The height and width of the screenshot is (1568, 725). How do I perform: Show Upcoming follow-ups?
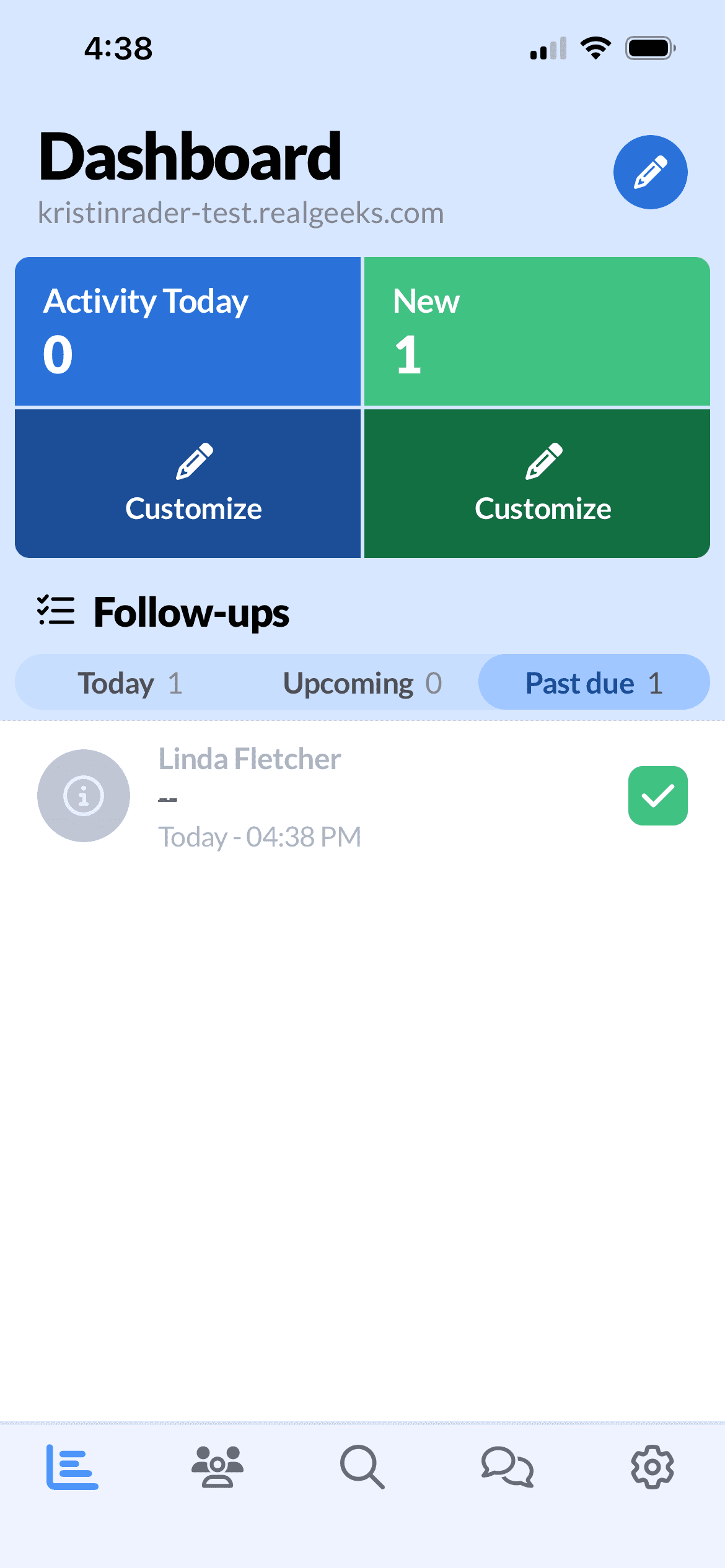click(x=362, y=682)
